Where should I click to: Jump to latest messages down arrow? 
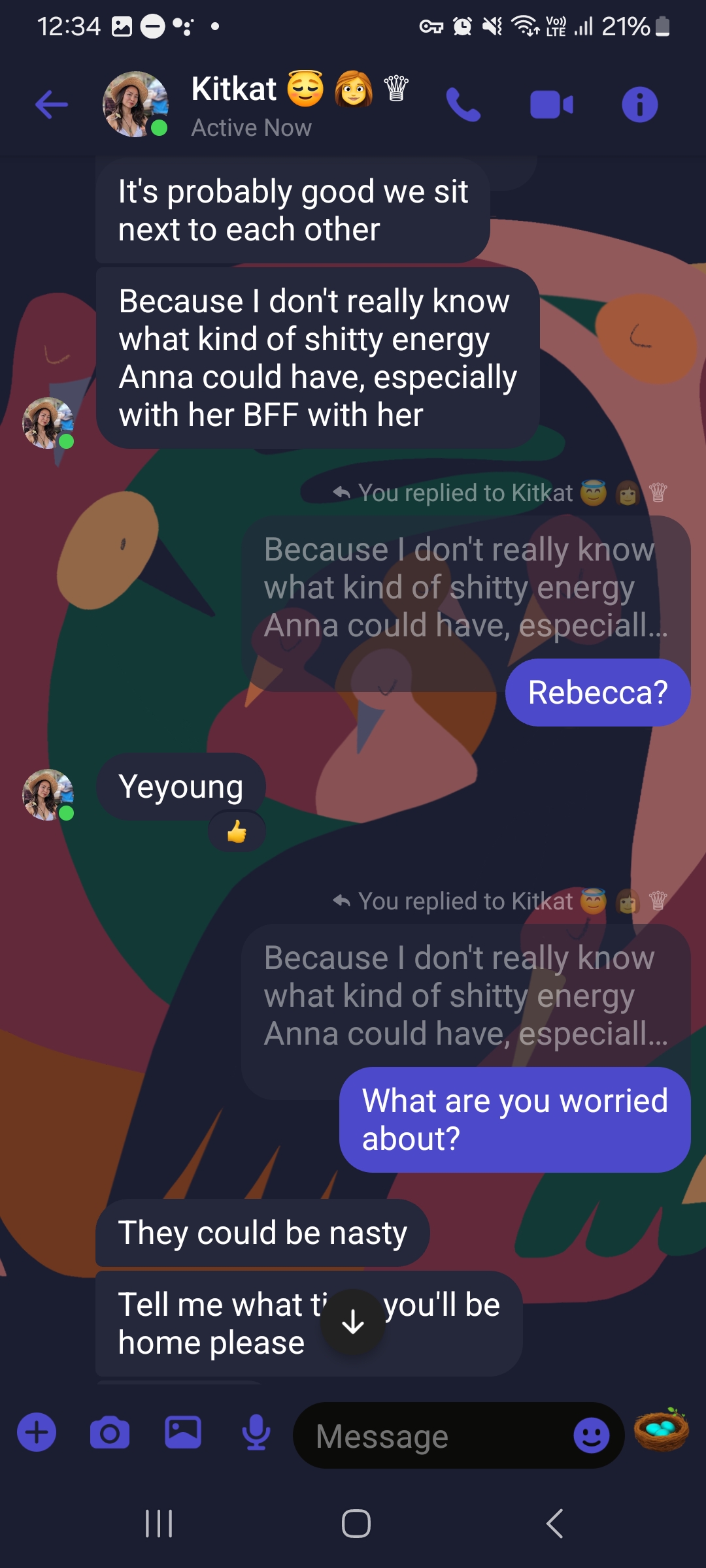[x=353, y=1322]
